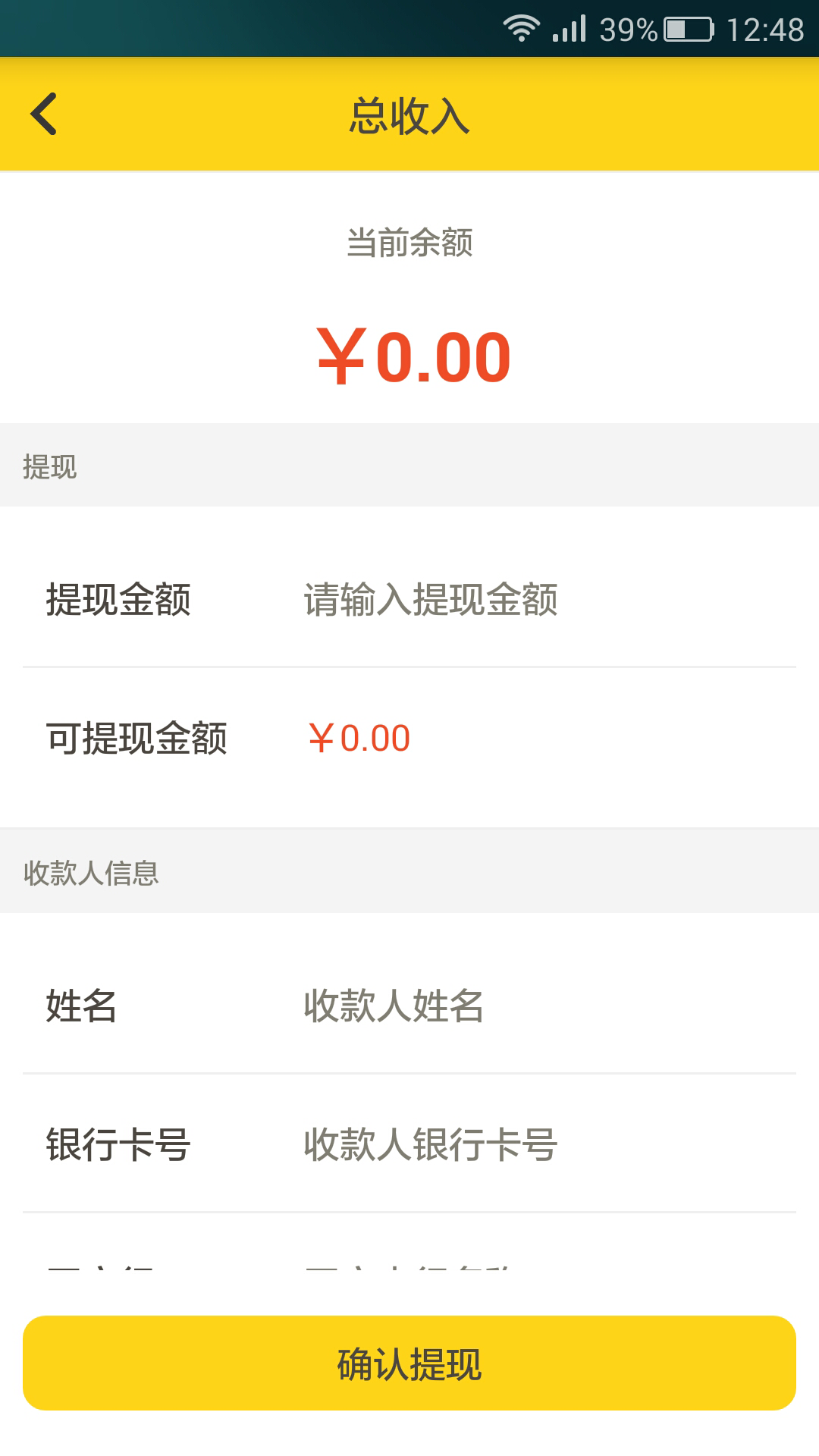The image size is (819, 1456).
Task: Tap the 确认提现 button
Action: click(409, 1363)
